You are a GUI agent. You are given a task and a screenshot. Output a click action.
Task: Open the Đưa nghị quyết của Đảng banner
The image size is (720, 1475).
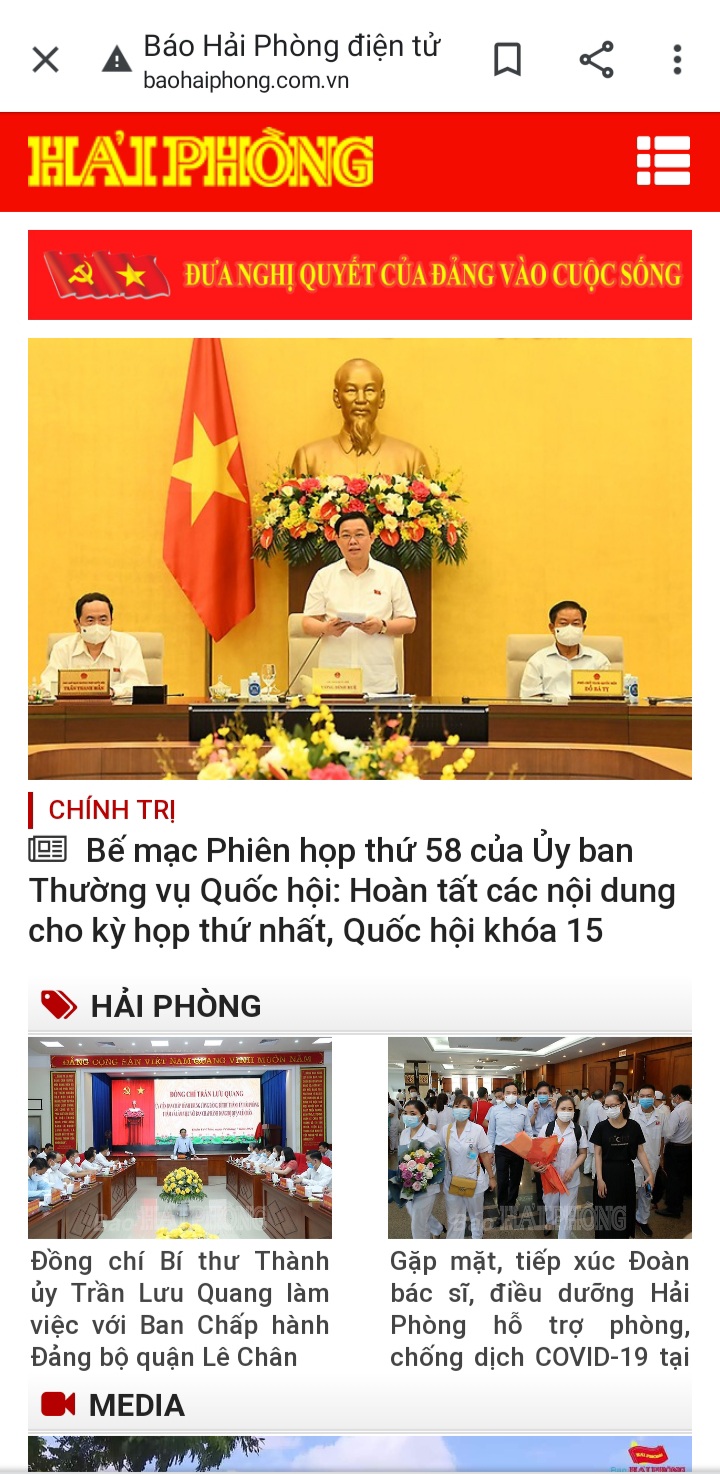(x=360, y=275)
